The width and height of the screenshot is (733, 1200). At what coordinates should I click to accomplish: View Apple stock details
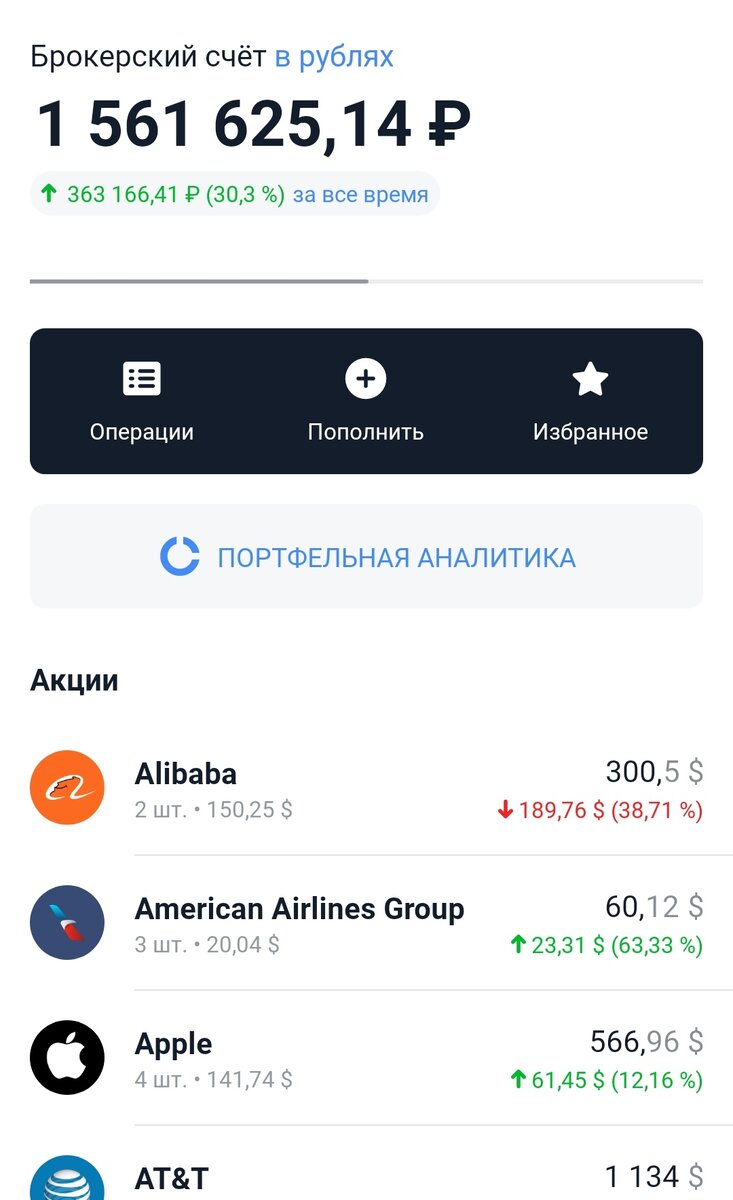(x=366, y=1058)
